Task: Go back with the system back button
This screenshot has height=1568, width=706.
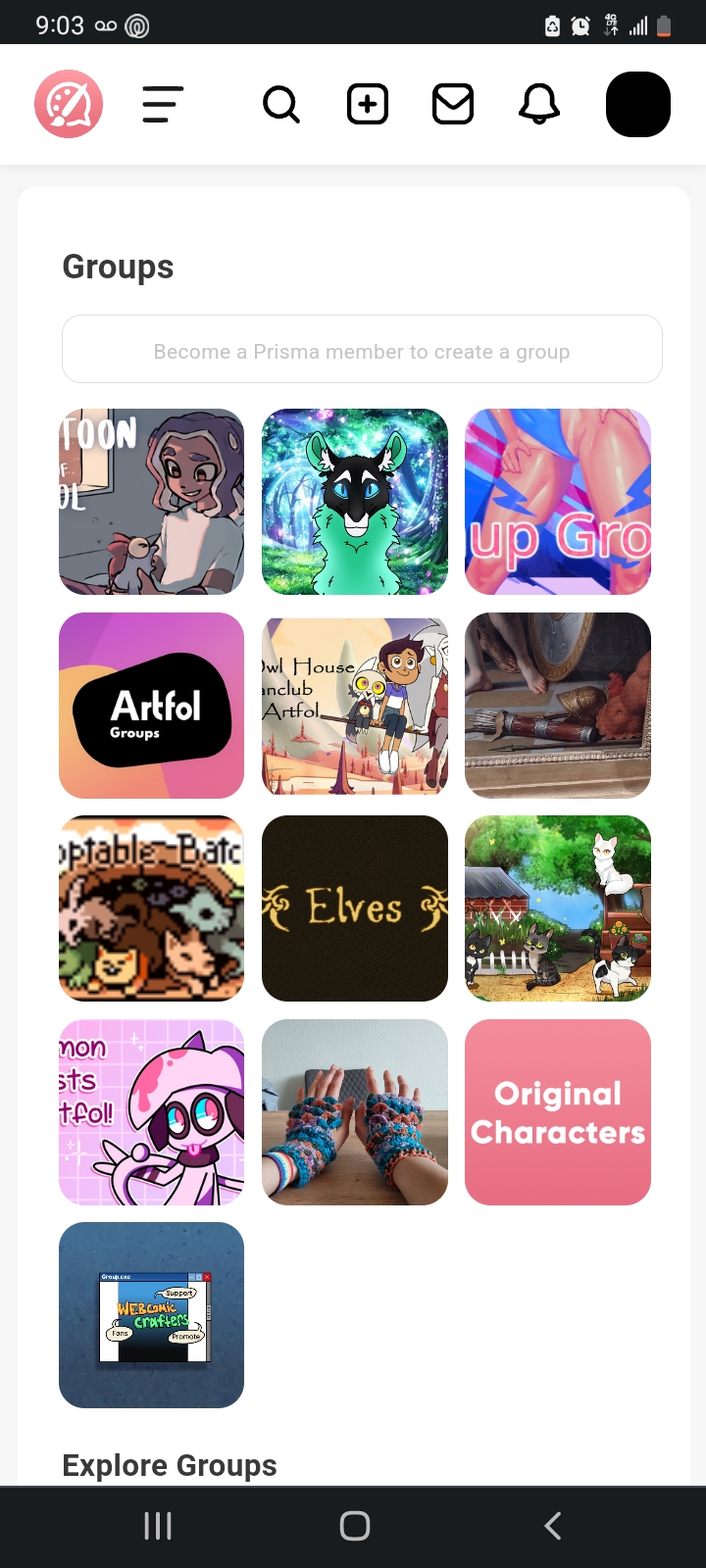Action: (x=552, y=1526)
